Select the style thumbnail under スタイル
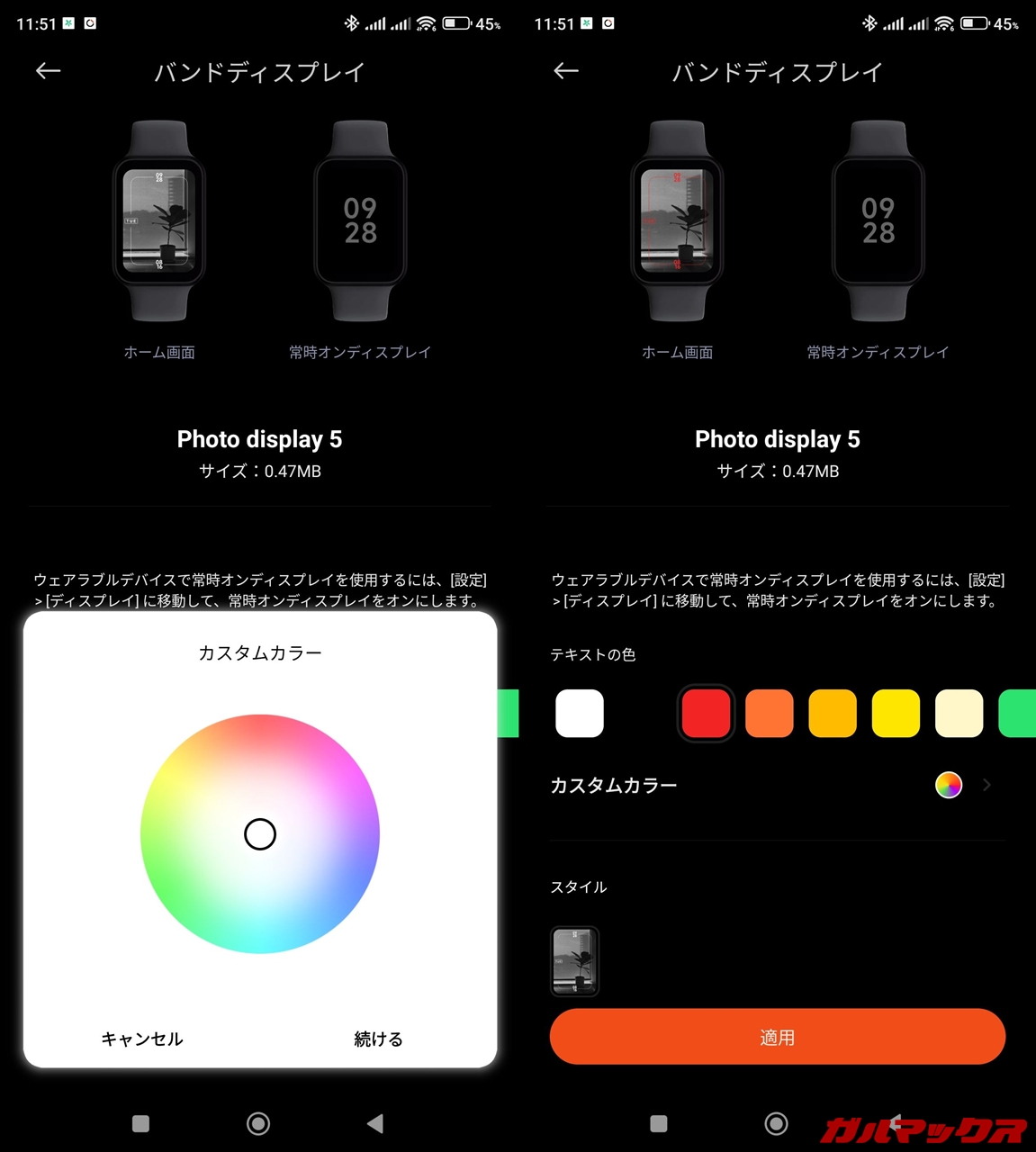Screen dimensions: 1036x1152 coord(574,961)
